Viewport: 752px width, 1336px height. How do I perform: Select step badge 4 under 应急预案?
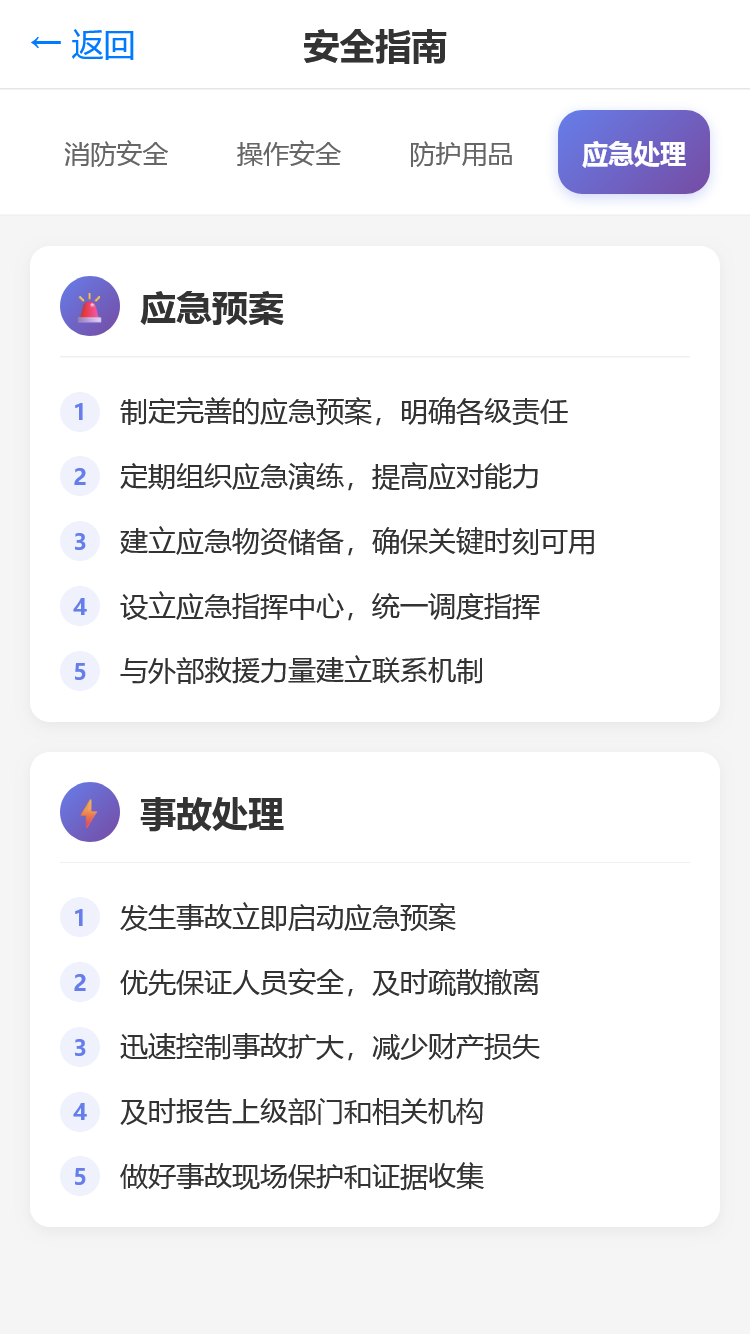tap(80, 607)
